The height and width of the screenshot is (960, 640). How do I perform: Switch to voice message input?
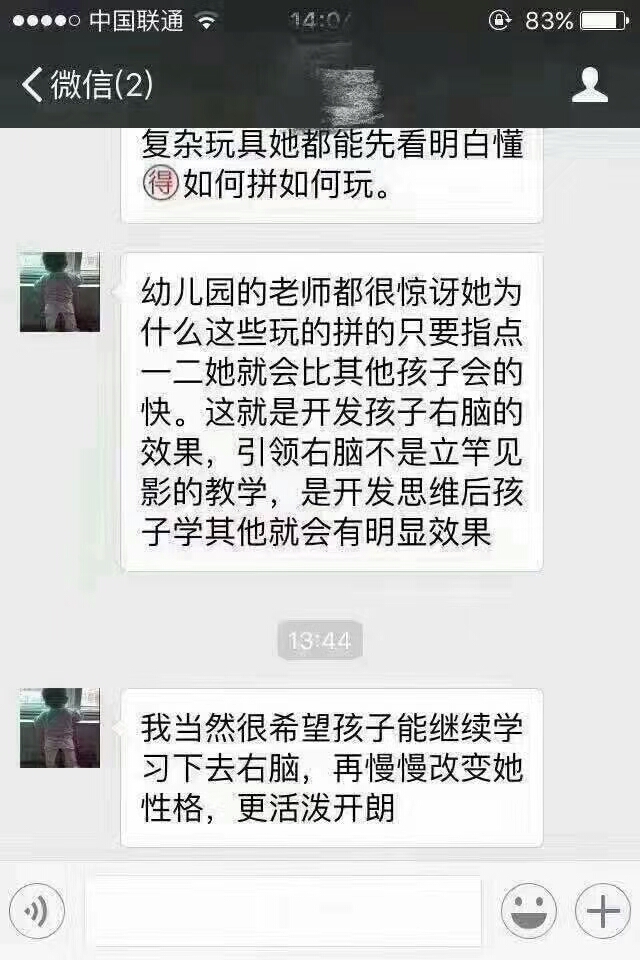[x=37, y=911]
